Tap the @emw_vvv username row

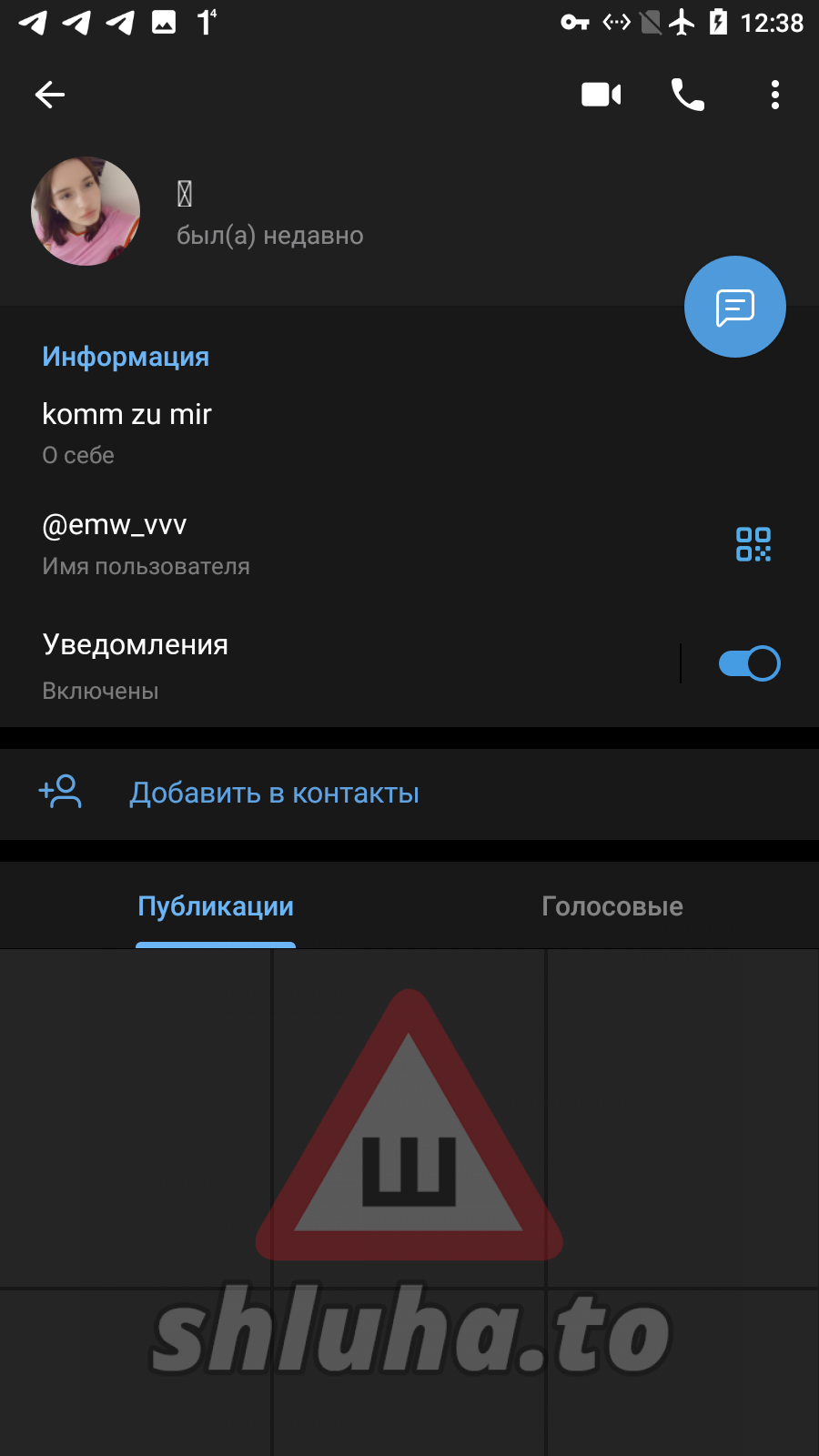273,543
